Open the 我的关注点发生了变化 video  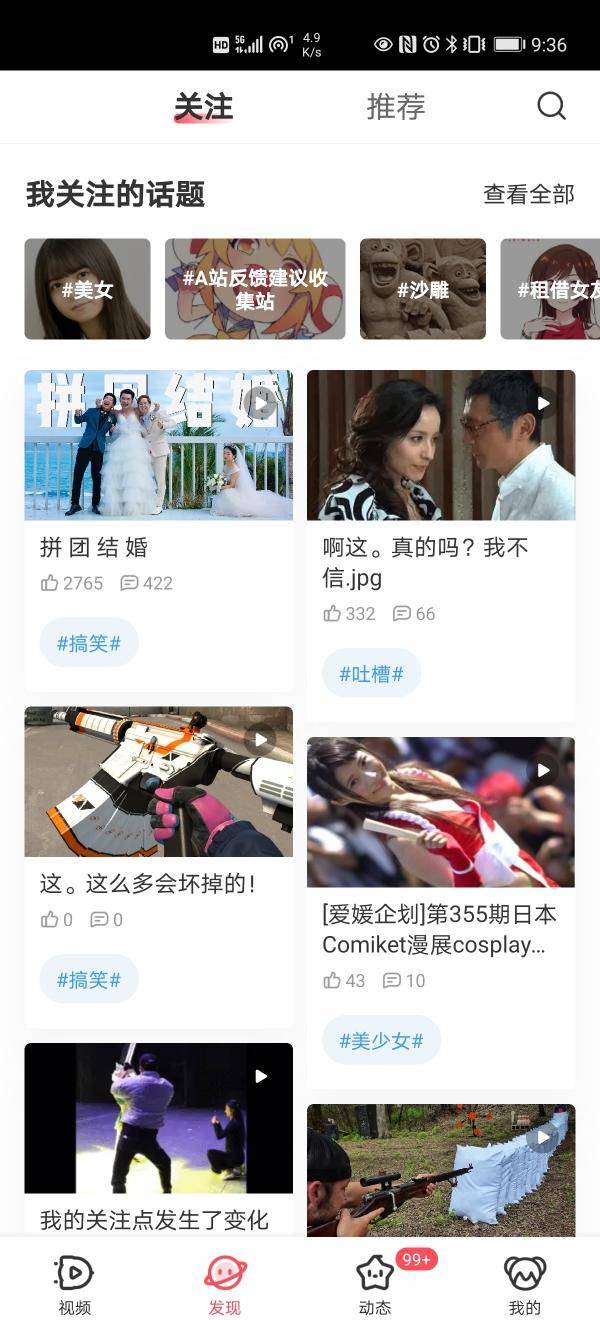pyautogui.click(x=159, y=1118)
